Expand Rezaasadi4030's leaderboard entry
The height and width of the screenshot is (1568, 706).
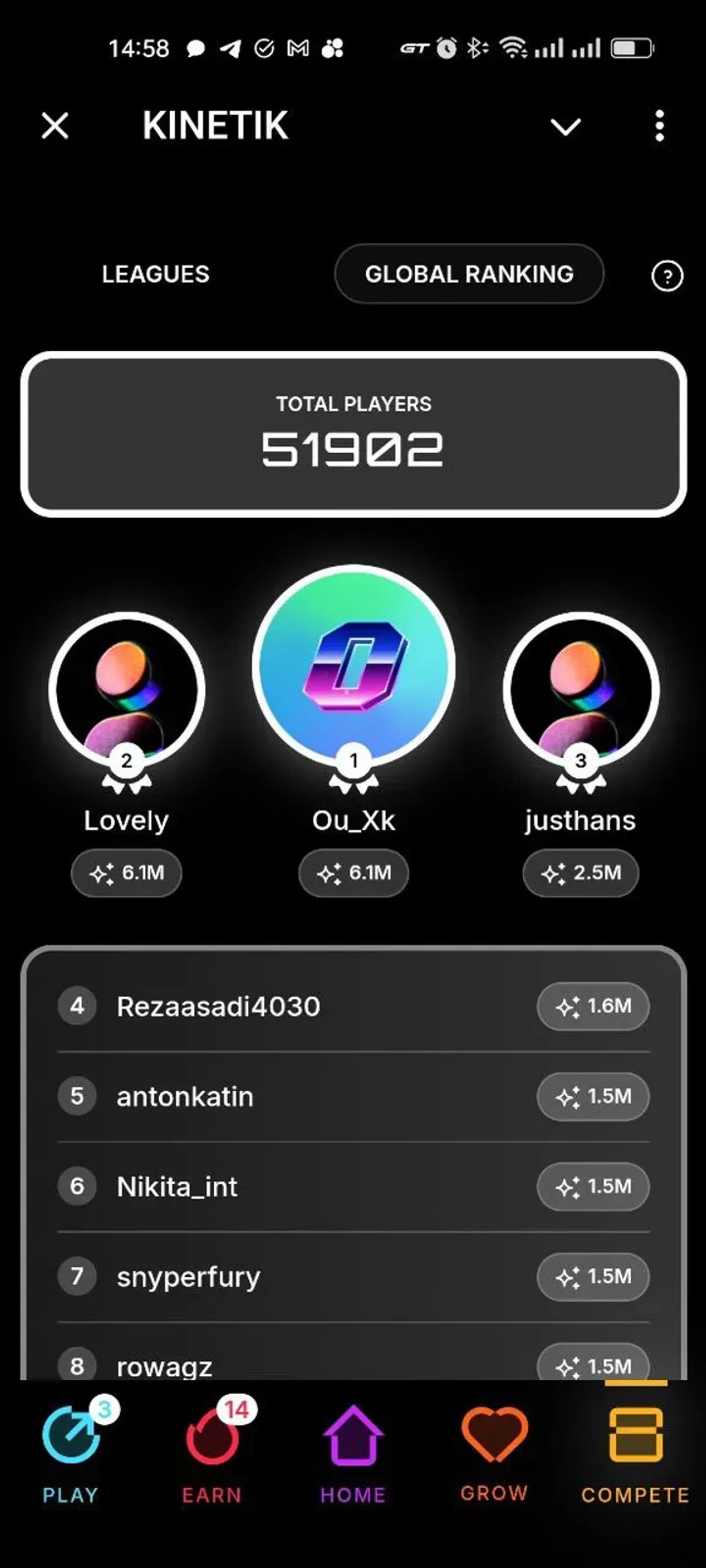(x=353, y=1006)
